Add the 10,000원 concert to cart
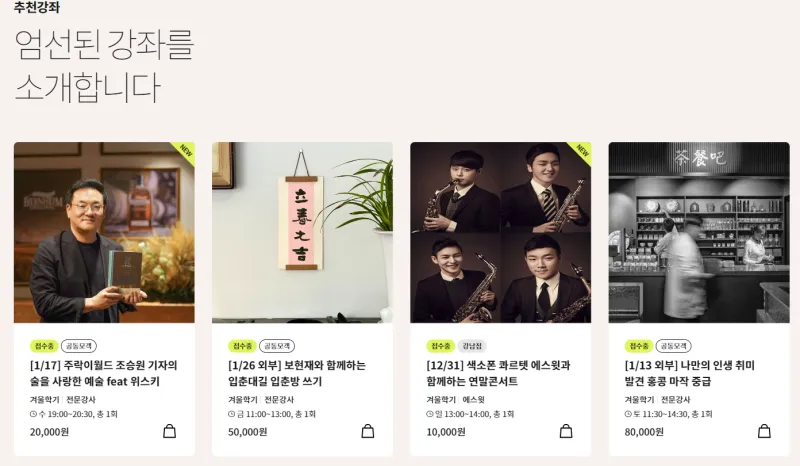 566,432
